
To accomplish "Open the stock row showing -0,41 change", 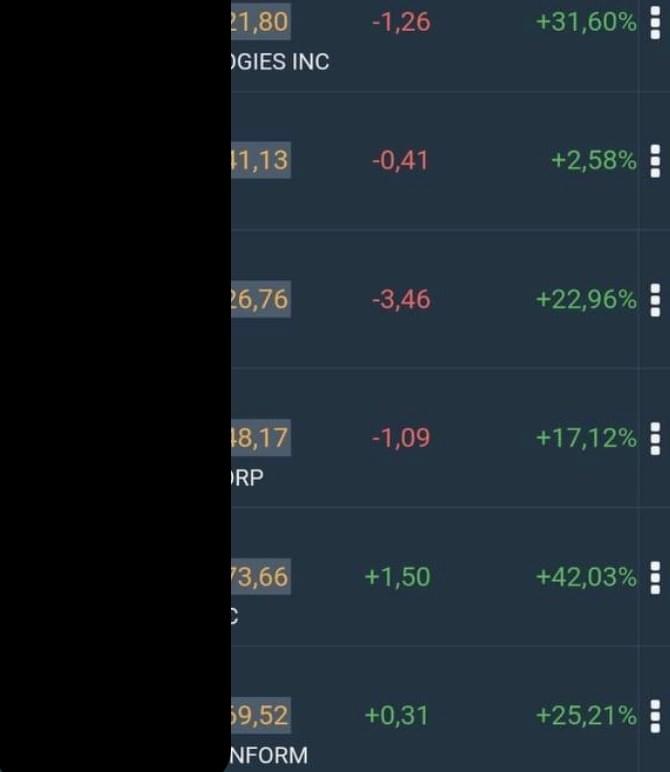I will [x=401, y=160].
